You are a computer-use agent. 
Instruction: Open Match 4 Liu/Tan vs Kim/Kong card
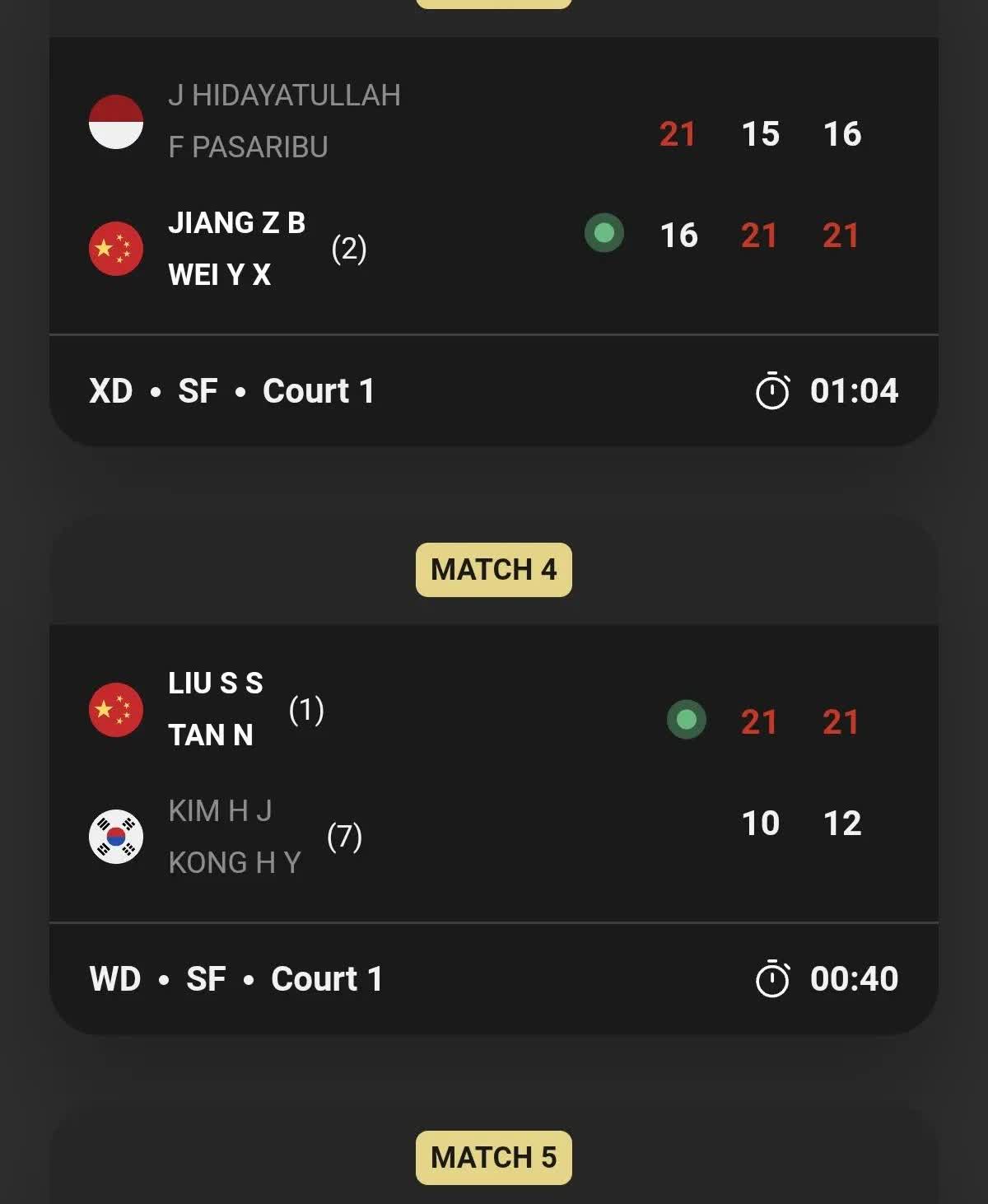click(494, 774)
